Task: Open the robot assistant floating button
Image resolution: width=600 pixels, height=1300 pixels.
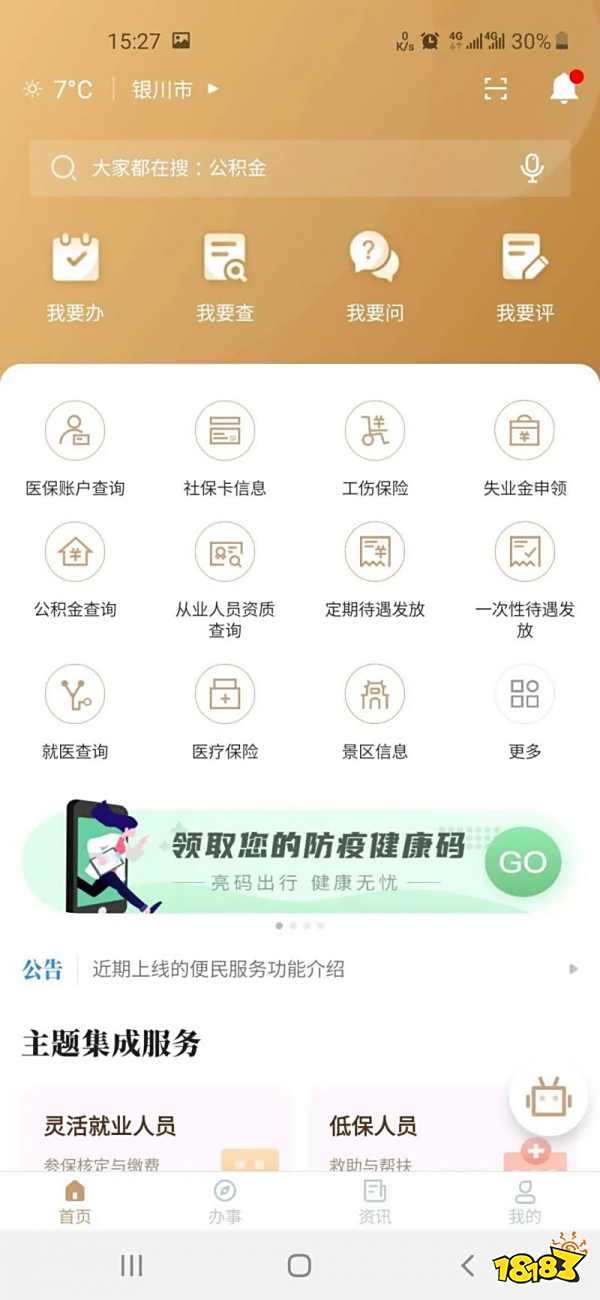Action: pos(548,1099)
